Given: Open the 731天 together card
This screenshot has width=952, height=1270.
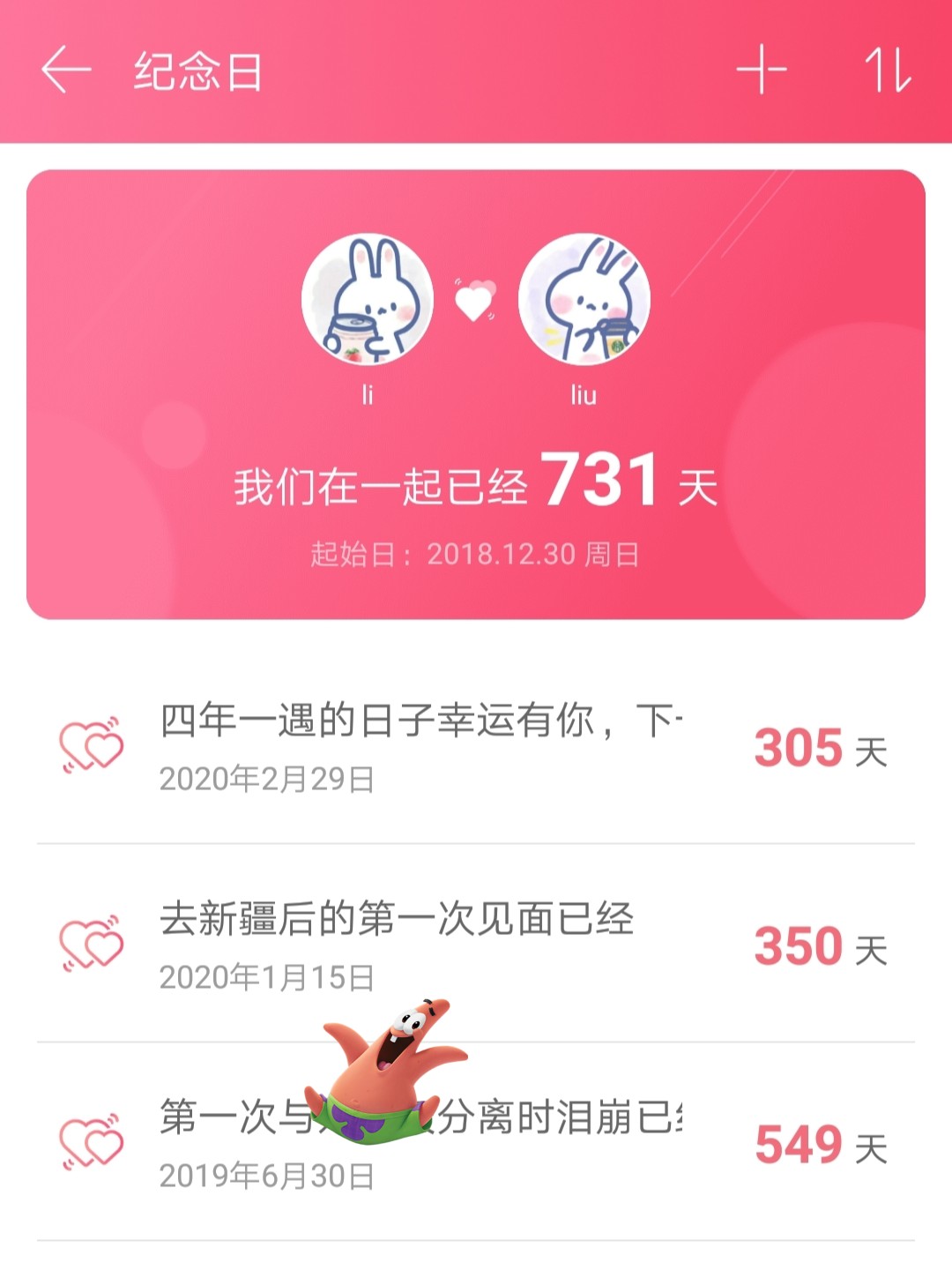Looking at the screenshot, I should point(476,494).
